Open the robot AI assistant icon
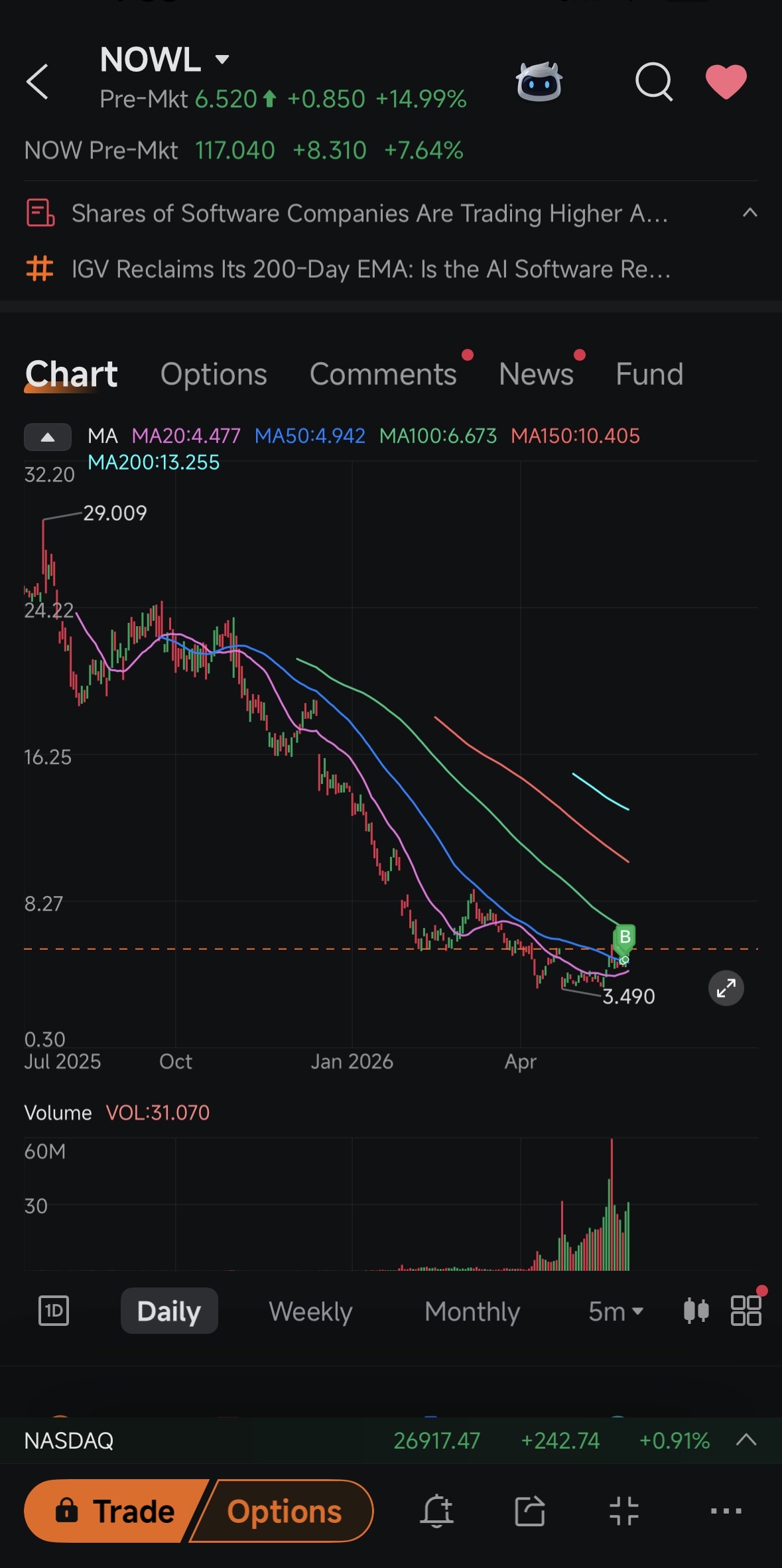Viewport: 782px width, 1568px height. click(539, 82)
